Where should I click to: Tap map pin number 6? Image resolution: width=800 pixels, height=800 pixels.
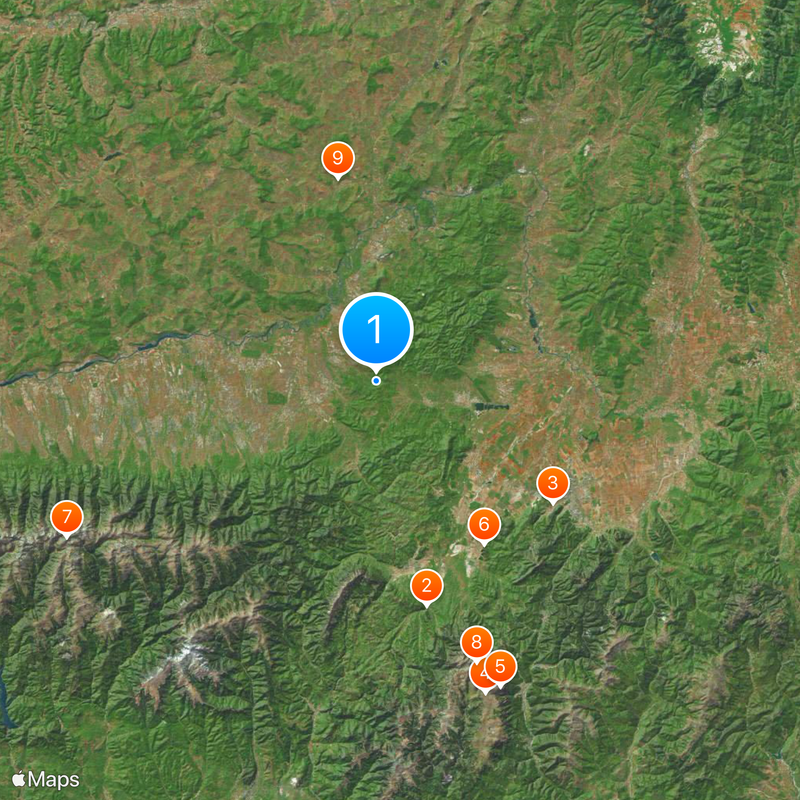coord(484,523)
